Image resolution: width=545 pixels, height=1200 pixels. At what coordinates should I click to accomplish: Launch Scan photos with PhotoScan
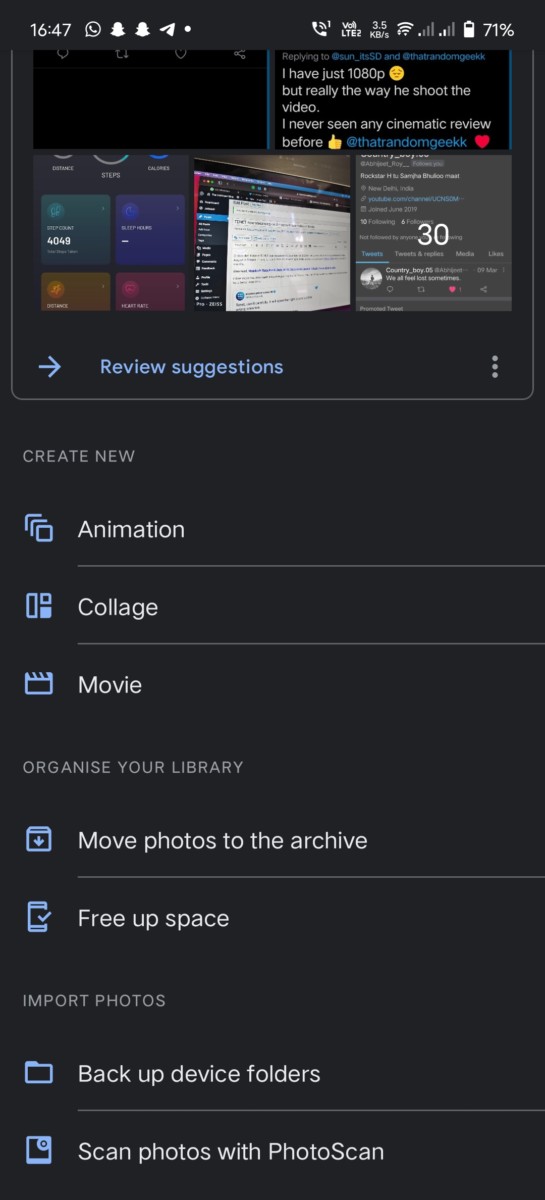(272, 1152)
